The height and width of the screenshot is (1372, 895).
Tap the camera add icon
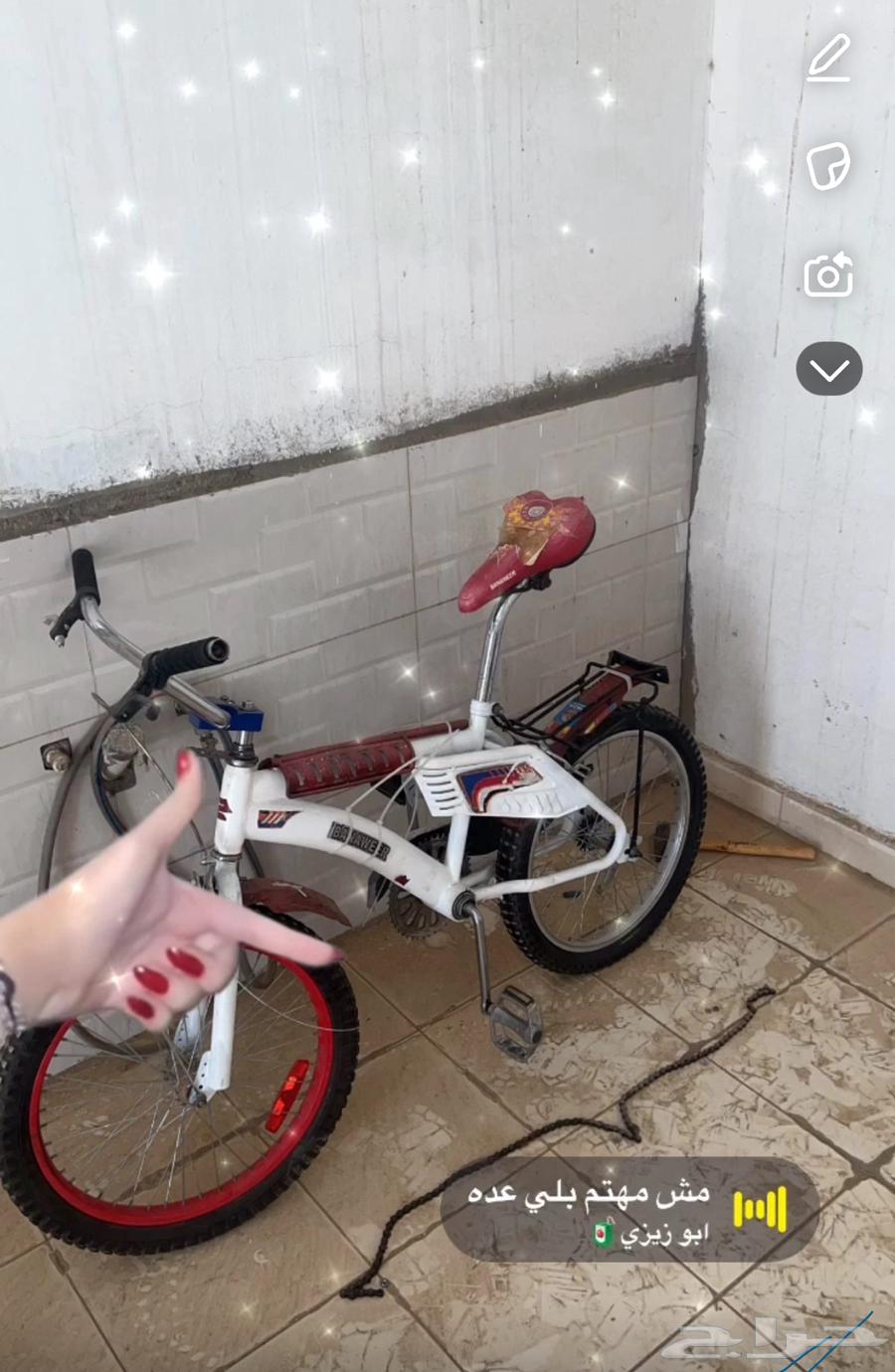coord(828,274)
